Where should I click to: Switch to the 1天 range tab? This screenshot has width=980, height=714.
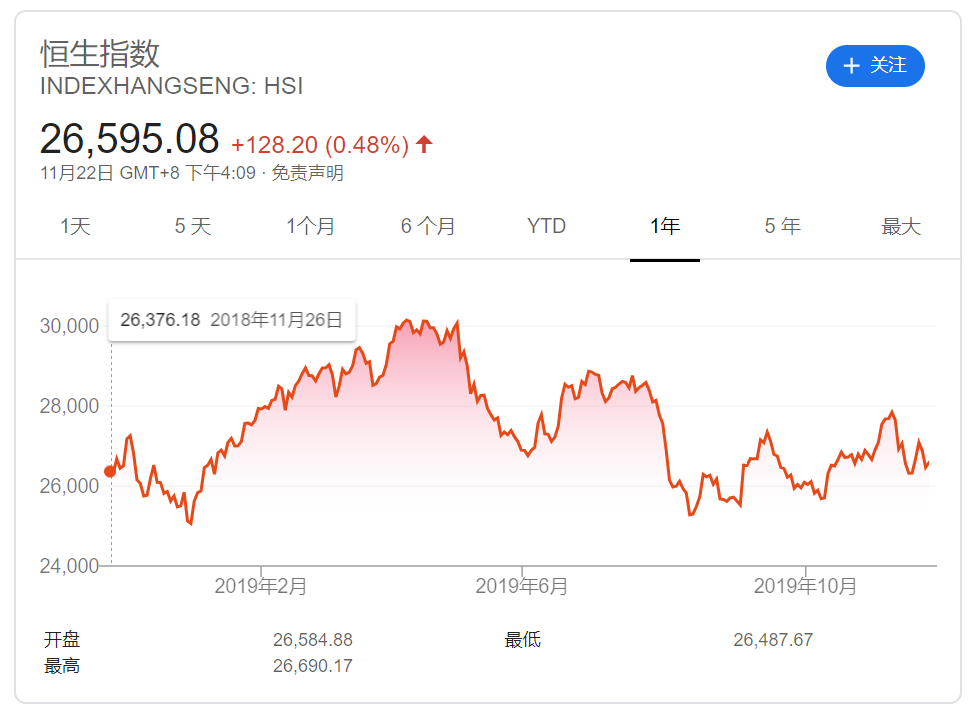75,227
